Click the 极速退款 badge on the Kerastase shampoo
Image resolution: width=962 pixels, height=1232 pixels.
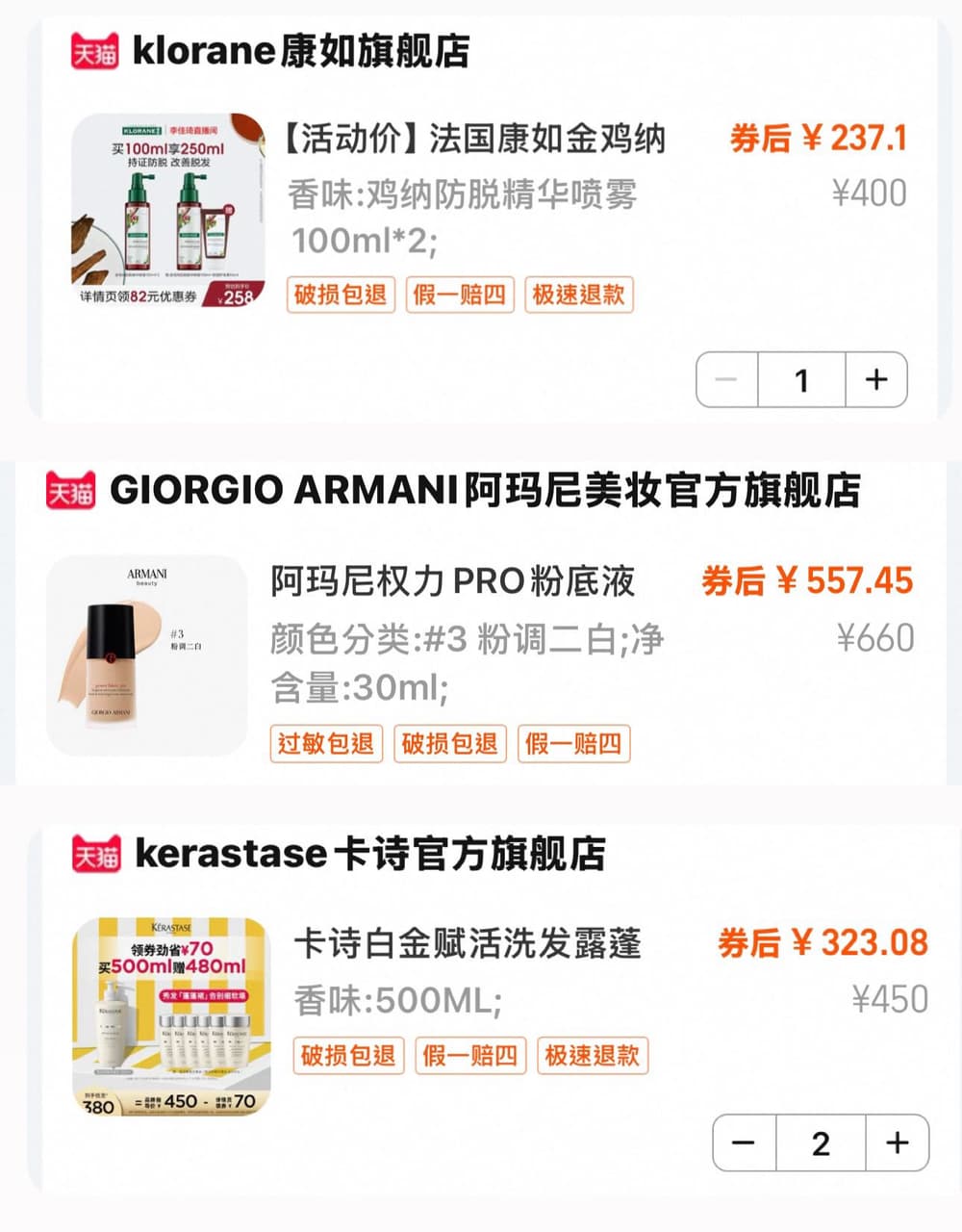(594, 1056)
